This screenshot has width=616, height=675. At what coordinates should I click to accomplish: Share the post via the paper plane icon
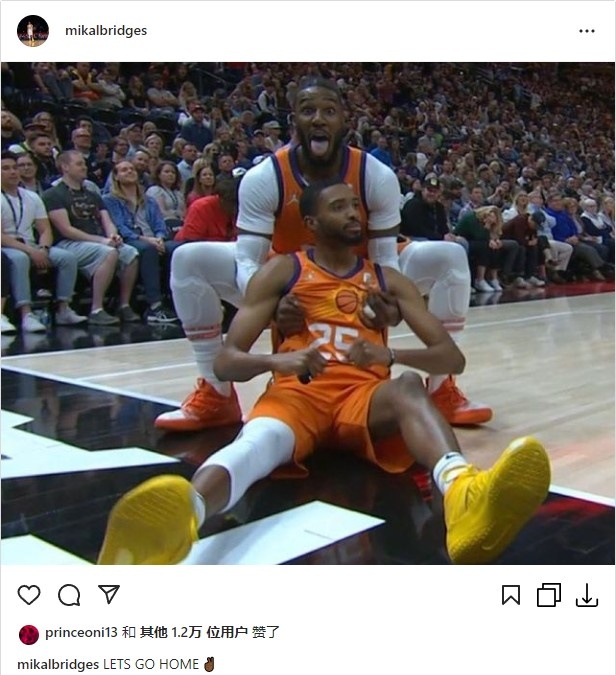point(109,594)
